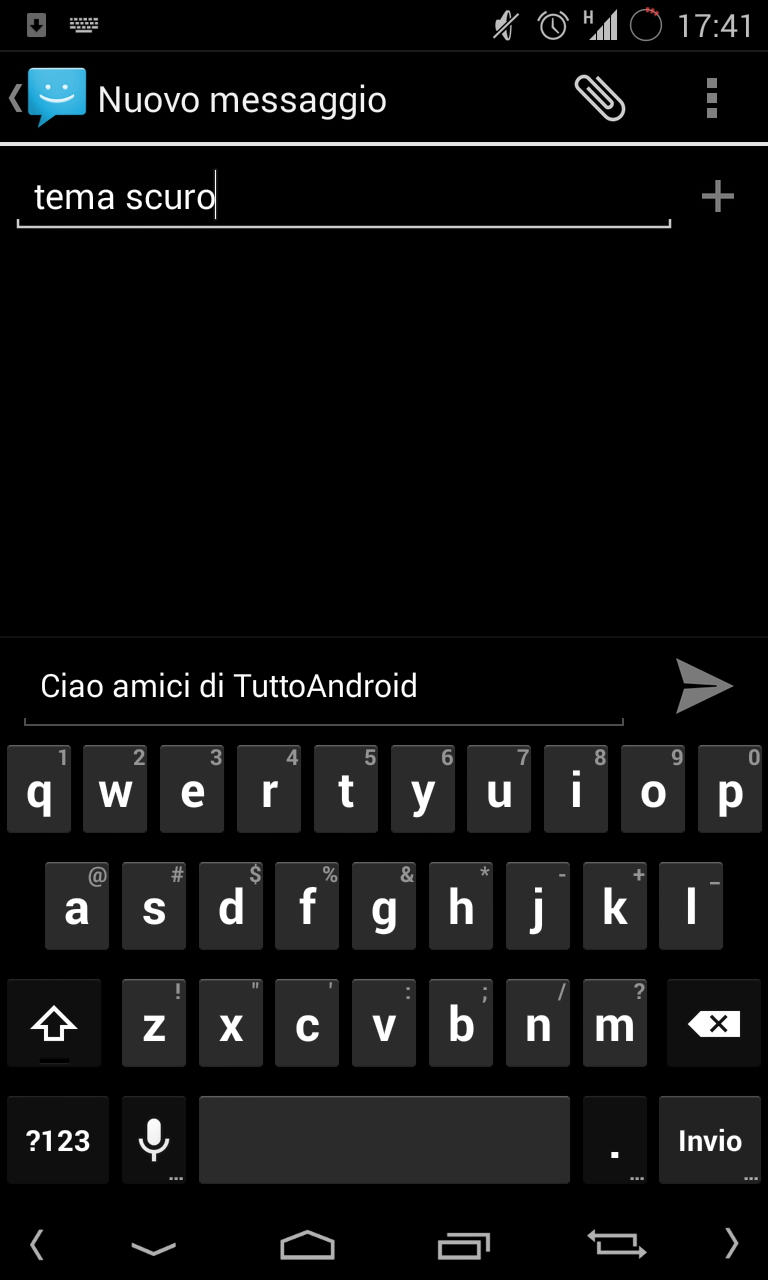Toggle the shift key
The image size is (768, 1280).
(x=54, y=1023)
